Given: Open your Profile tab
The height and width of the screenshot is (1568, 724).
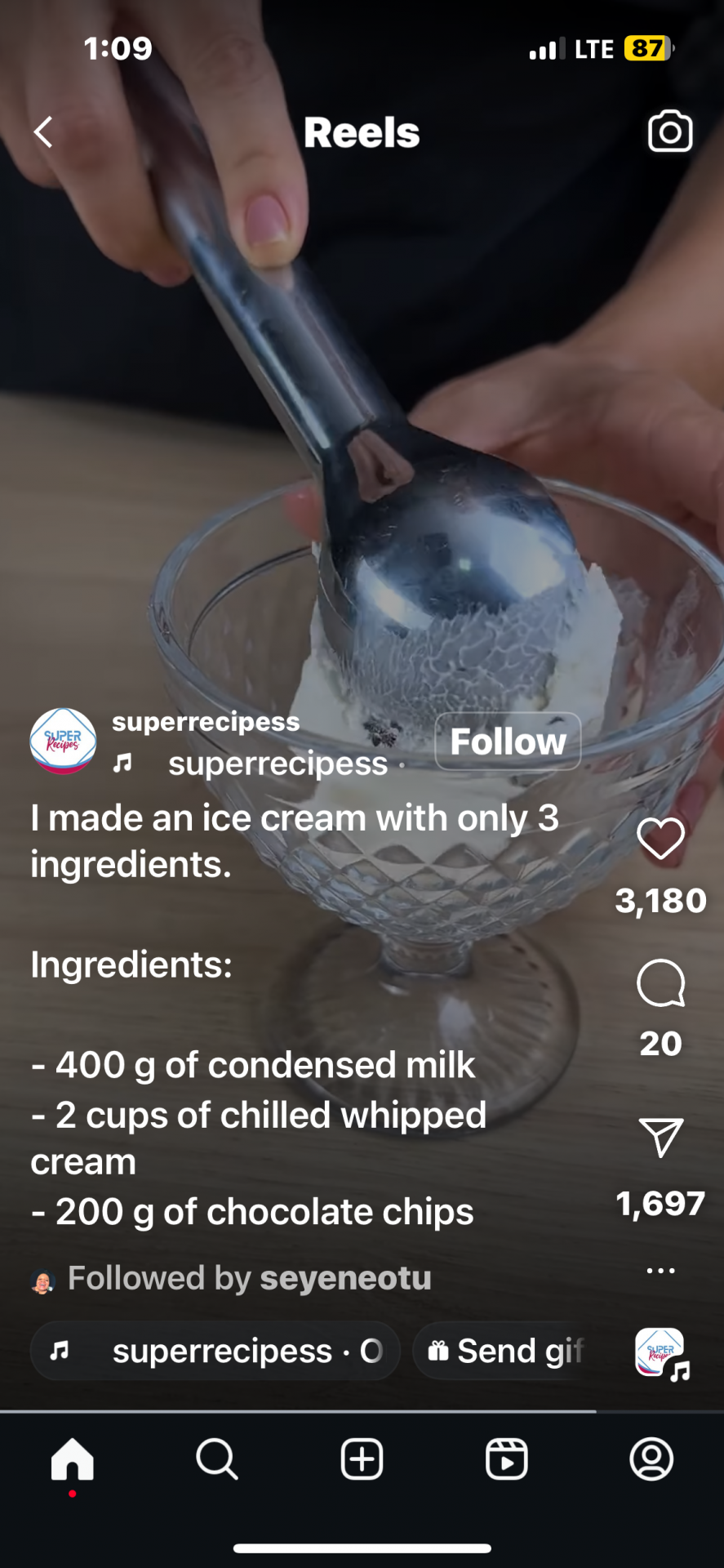Looking at the screenshot, I should click(651, 1459).
